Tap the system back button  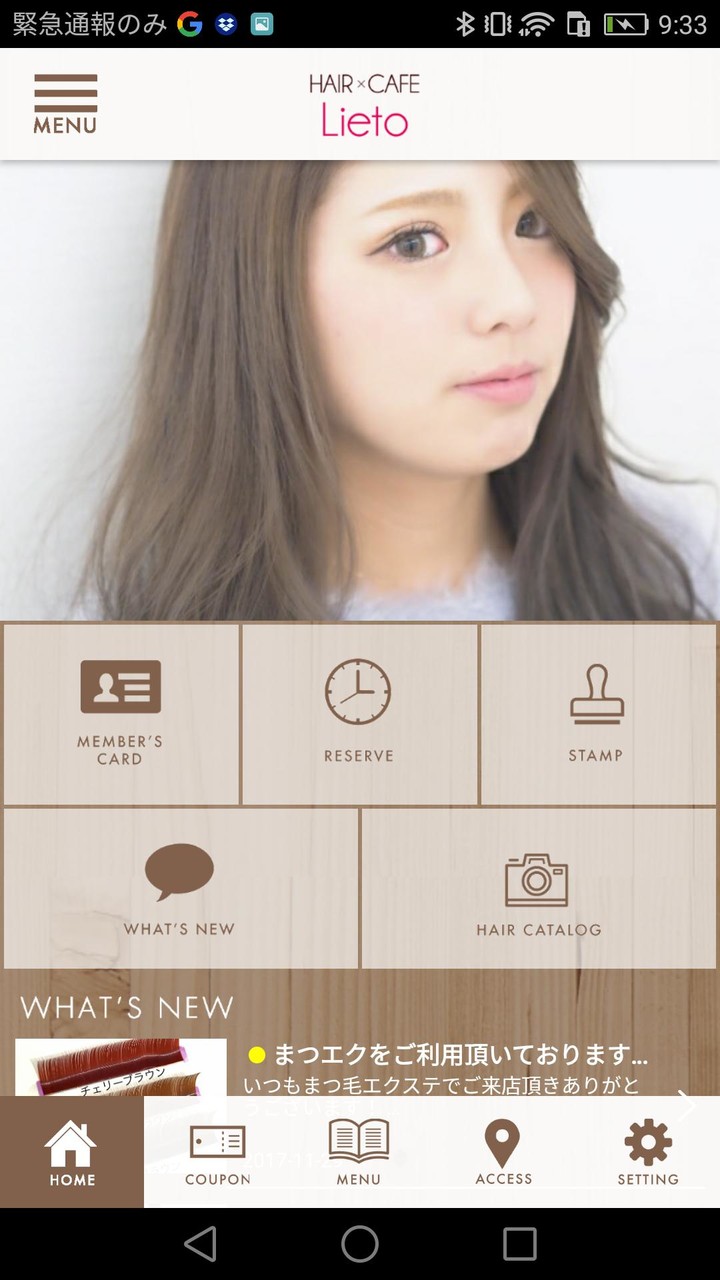tap(201, 1244)
